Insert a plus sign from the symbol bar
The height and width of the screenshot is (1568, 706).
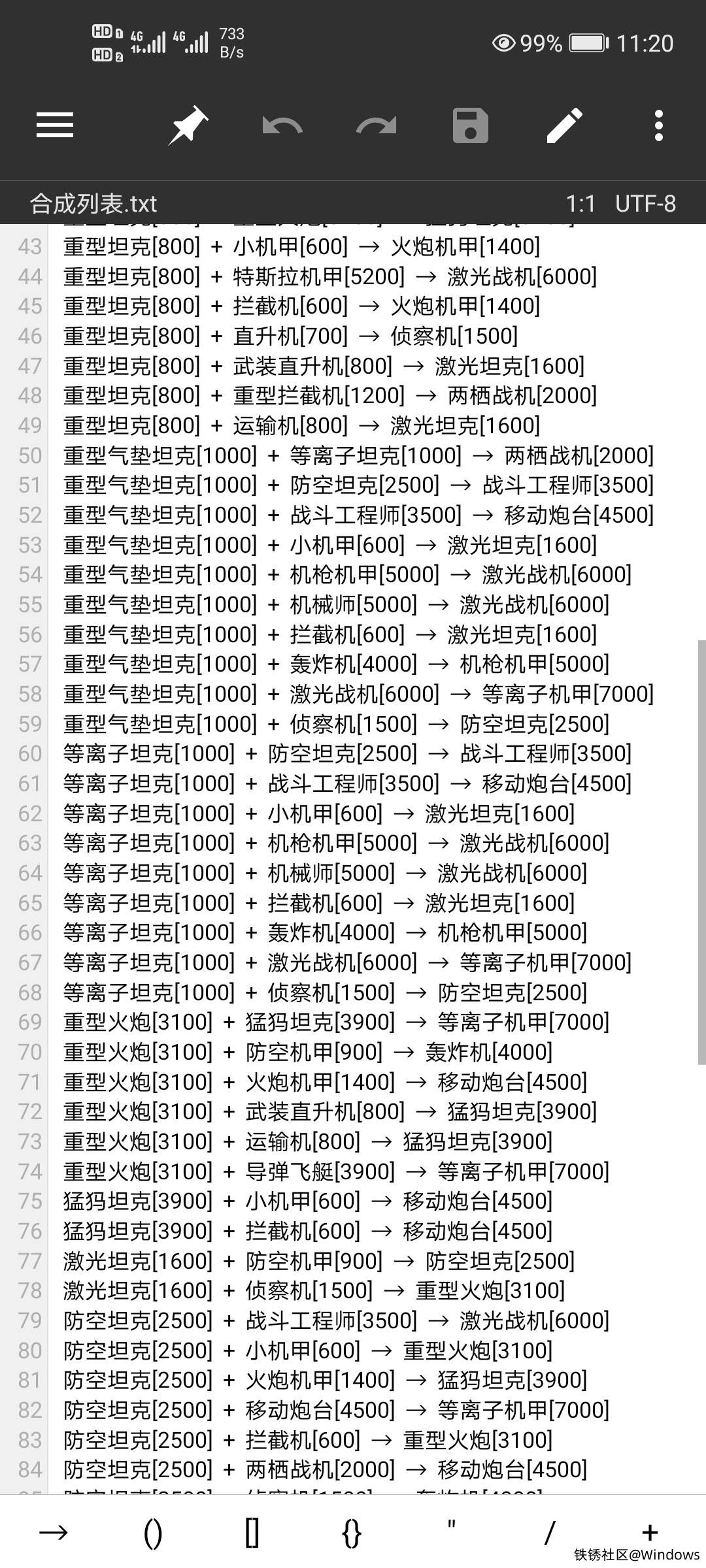(650, 1531)
